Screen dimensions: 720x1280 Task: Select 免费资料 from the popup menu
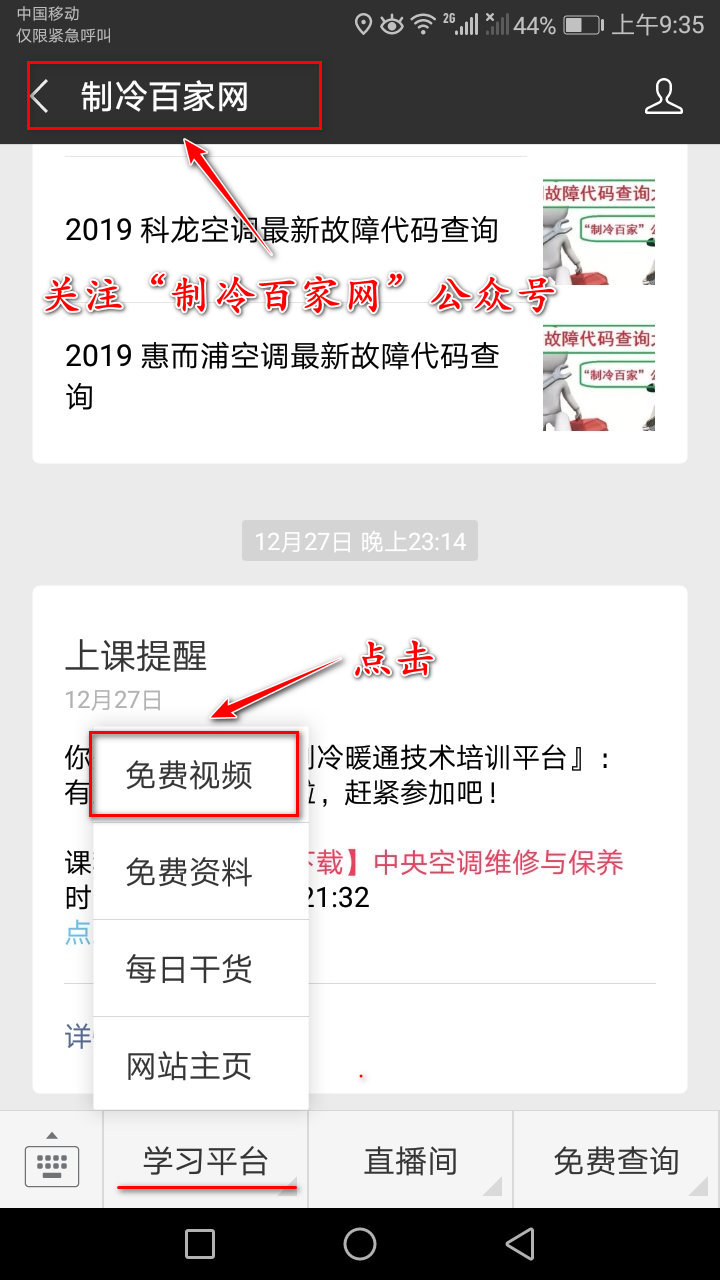(x=189, y=872)
